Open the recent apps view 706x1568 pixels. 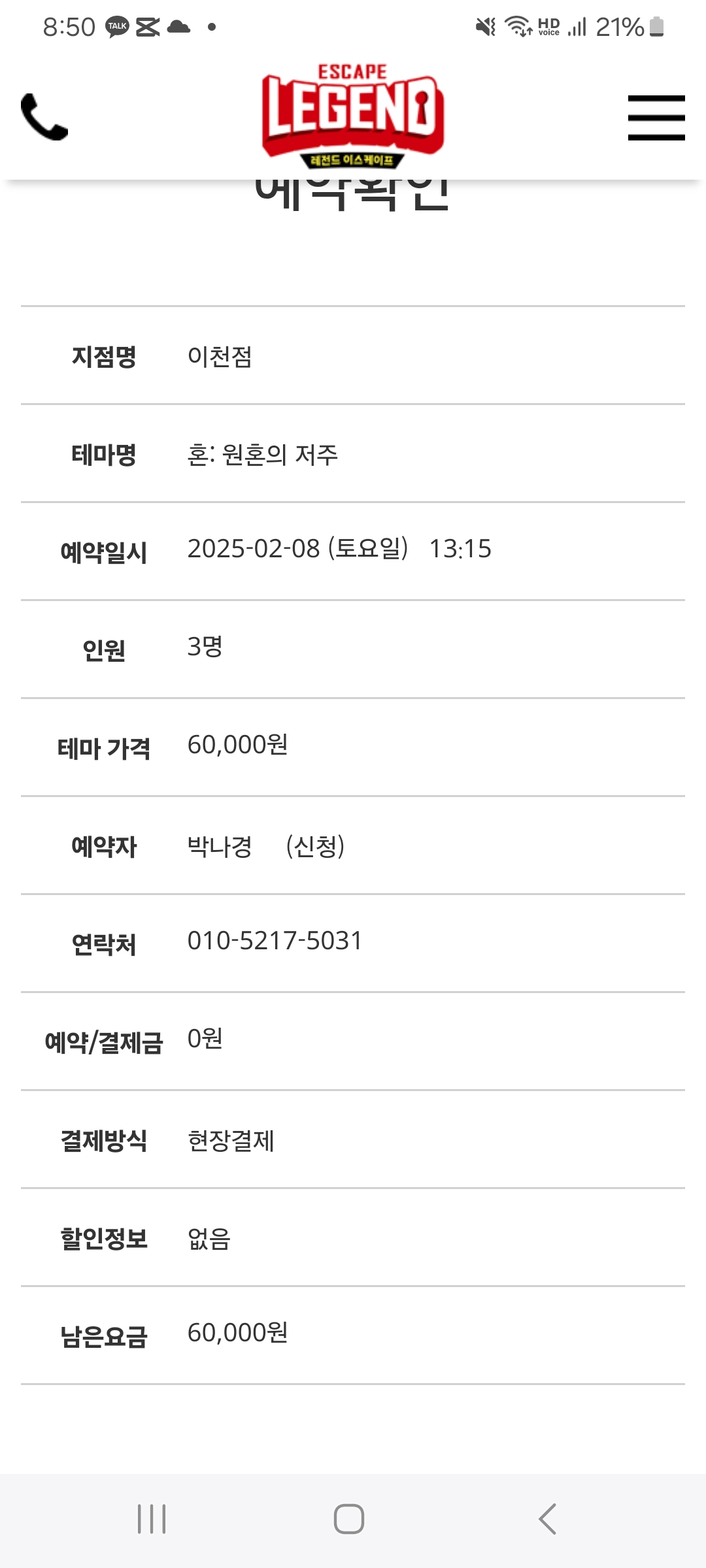point(152,1519)
